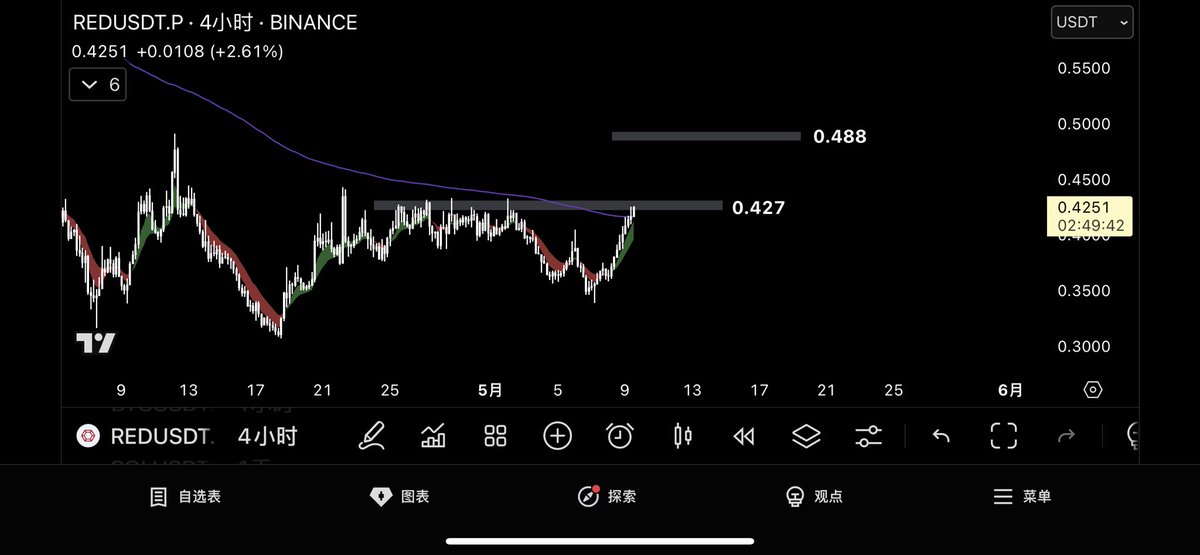Create a price alert with the clock

[x=620, y=435]
